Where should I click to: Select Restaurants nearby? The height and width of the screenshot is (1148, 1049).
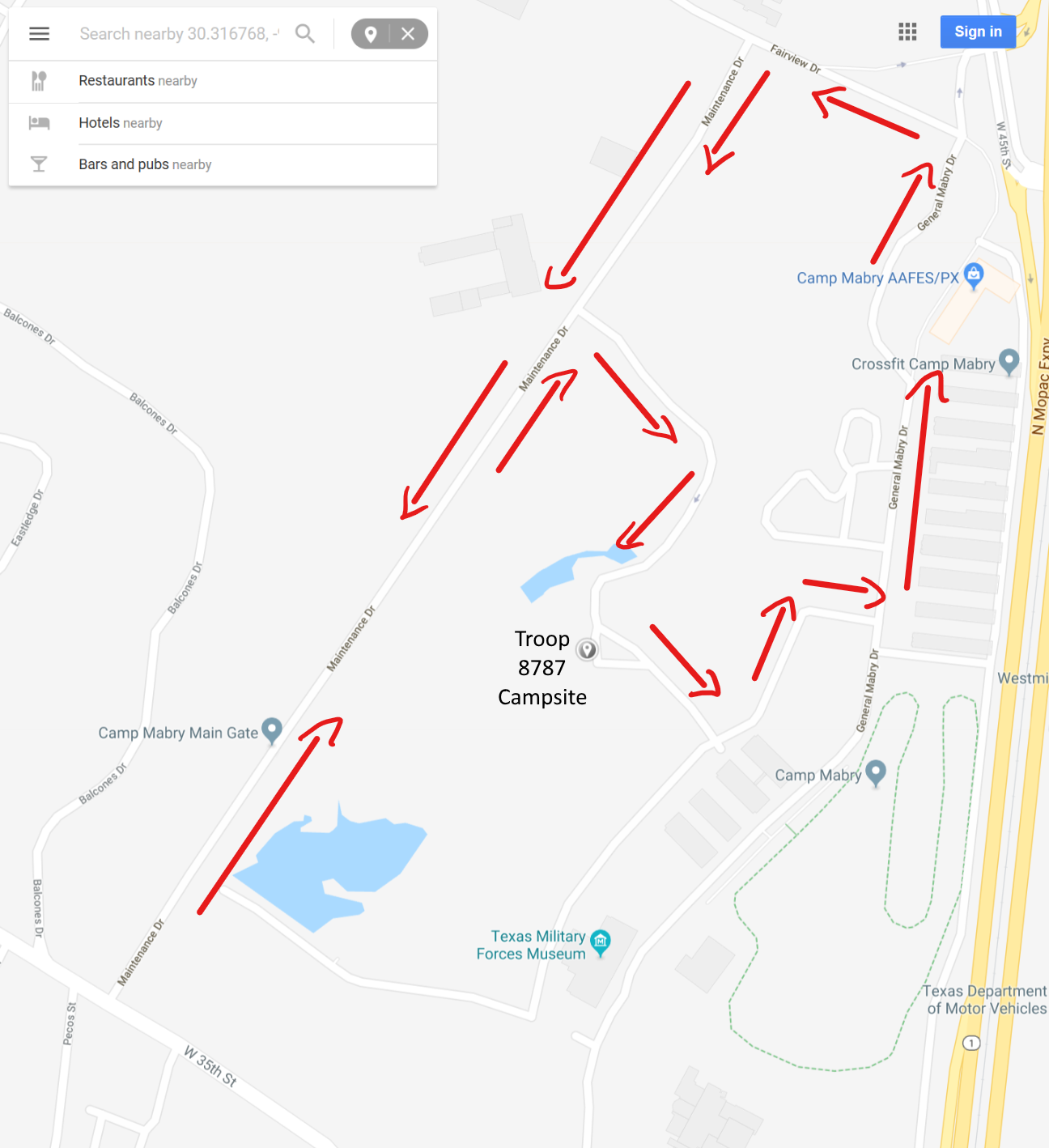pos(138,81)
